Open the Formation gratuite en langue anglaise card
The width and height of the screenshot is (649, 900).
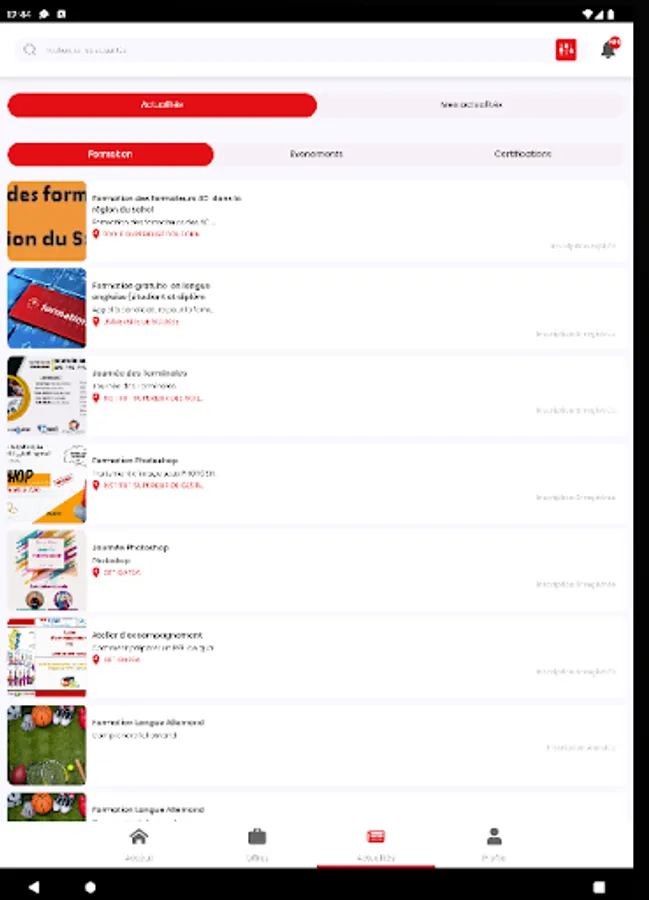[316, 308]
